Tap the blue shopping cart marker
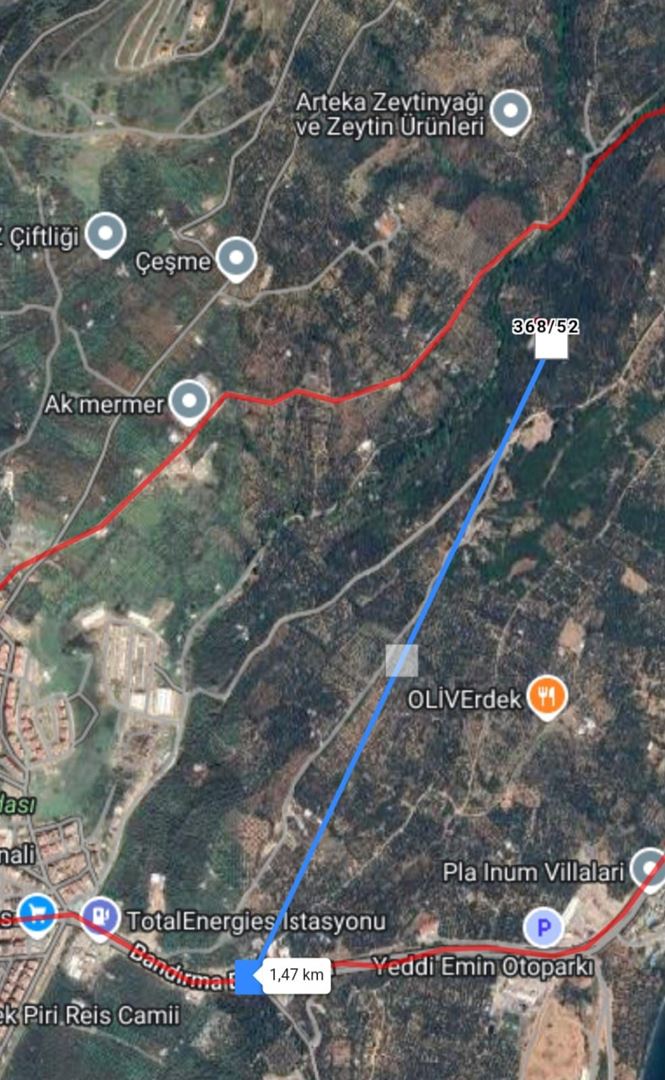This screenshot has height=1080, width=665. (37, 914)
